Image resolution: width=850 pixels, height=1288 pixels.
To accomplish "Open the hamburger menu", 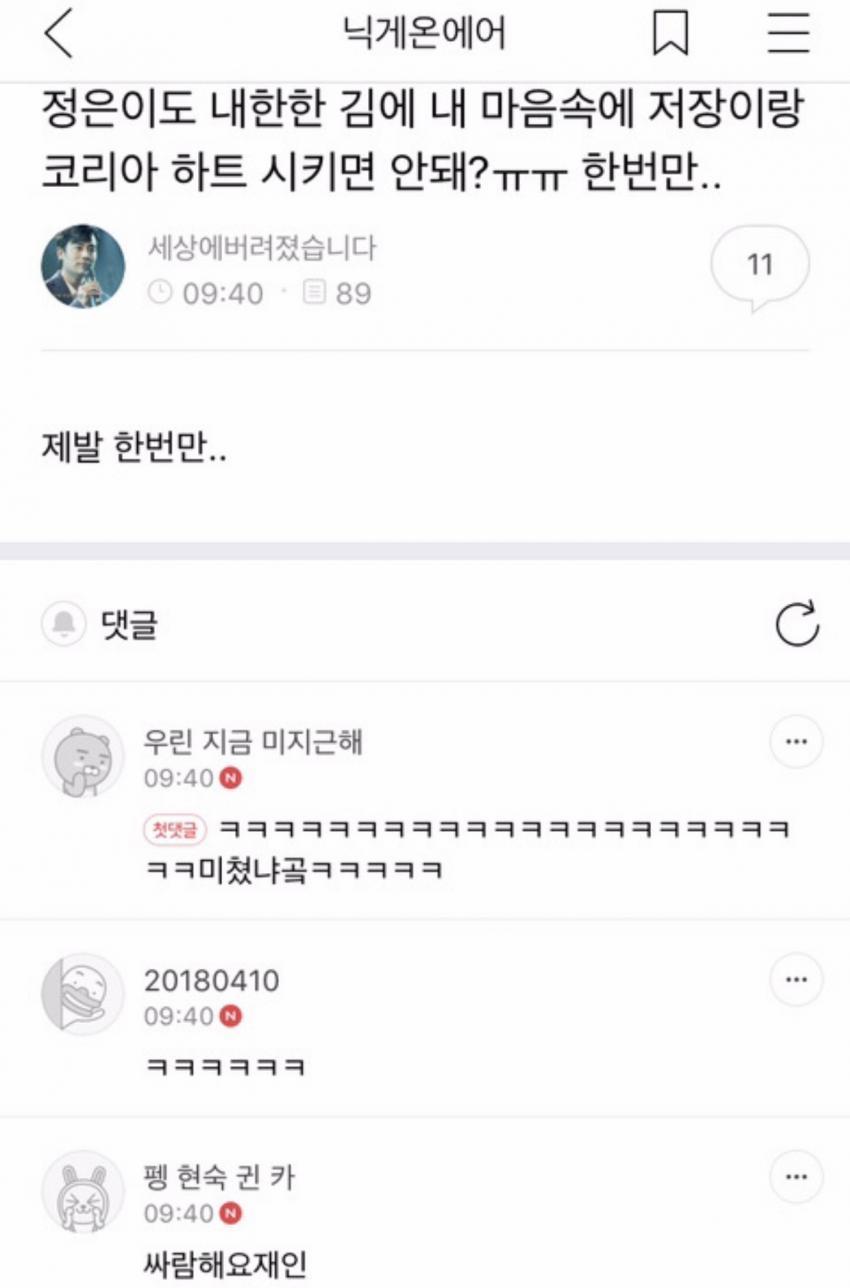I will pos(788,35).
